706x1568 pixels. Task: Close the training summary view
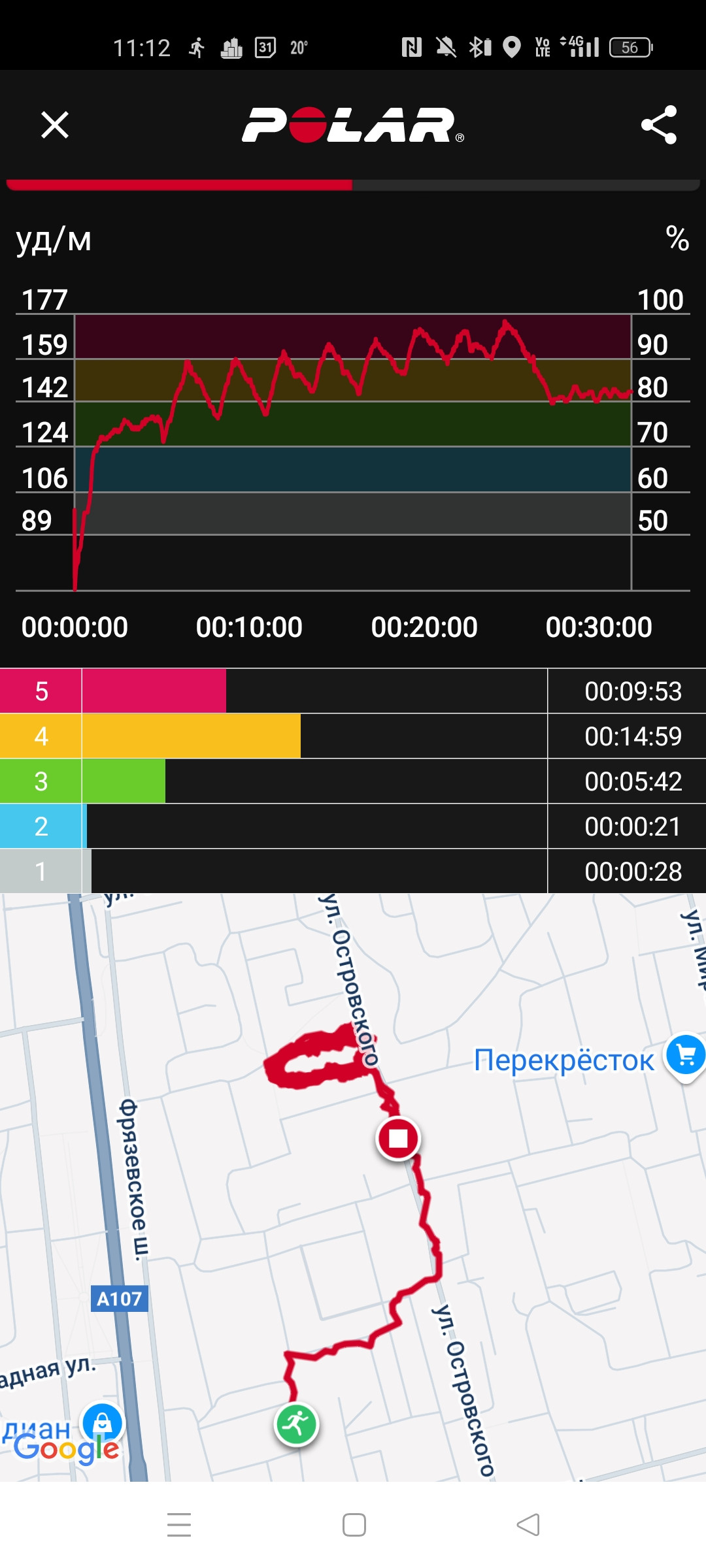tap(55, 125)
